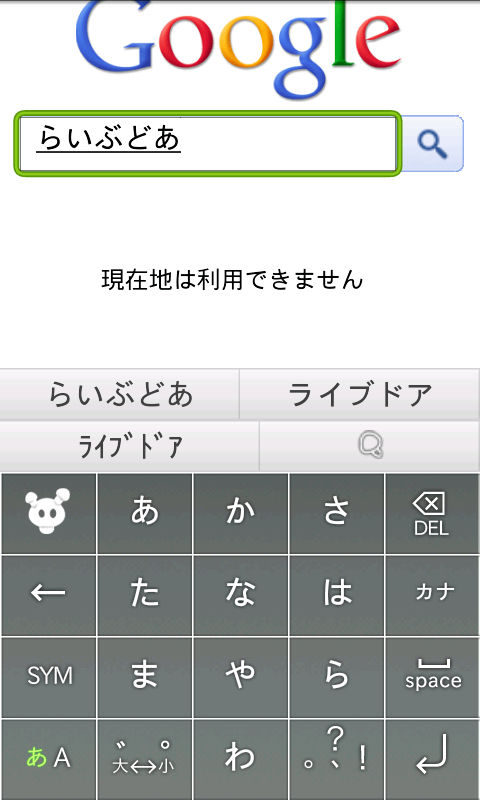The width and height of the screenshot is (480, 800).
Task: Tap the は key
Action: [x=336, y=595]
